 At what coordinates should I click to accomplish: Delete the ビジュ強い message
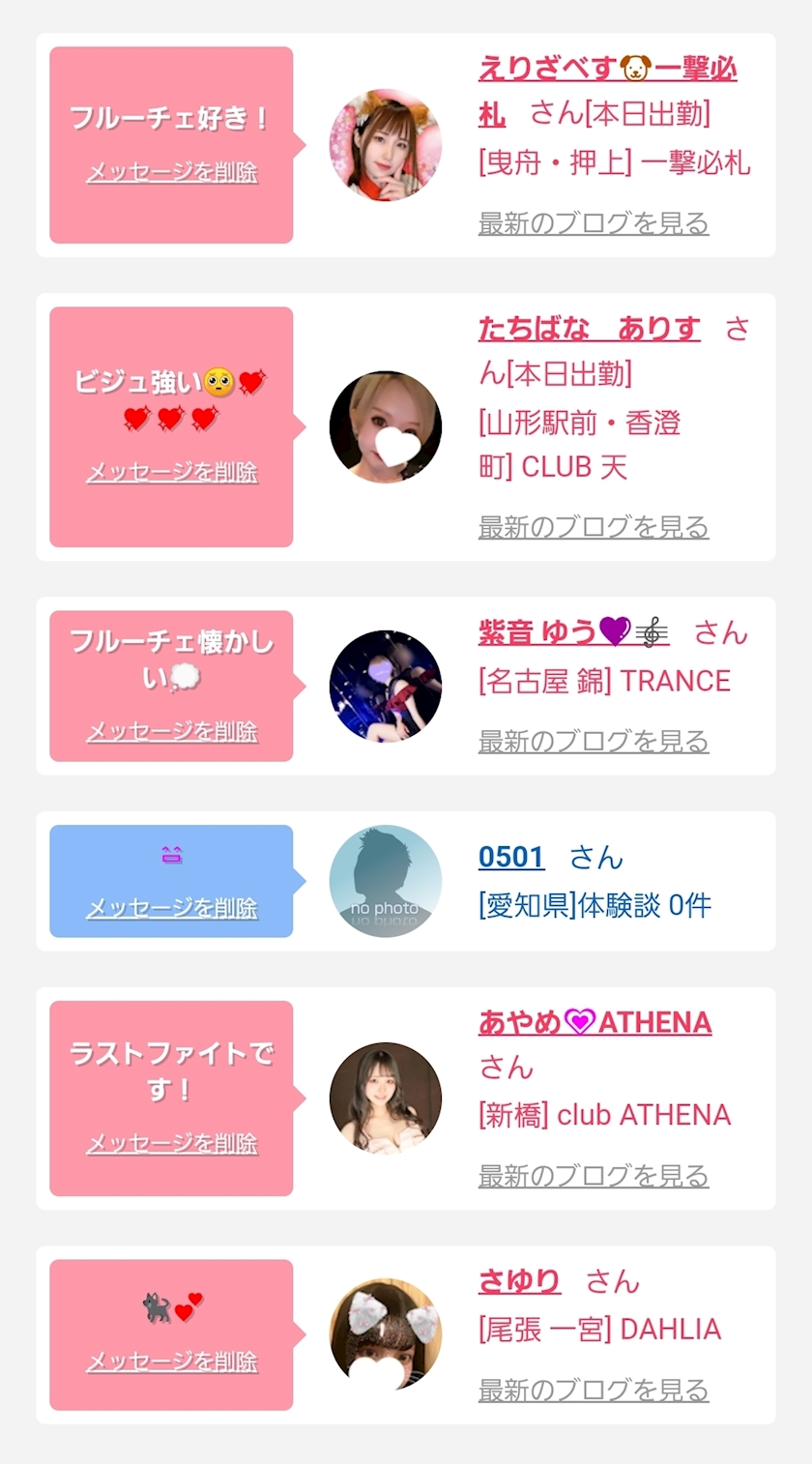click(172, 472)
